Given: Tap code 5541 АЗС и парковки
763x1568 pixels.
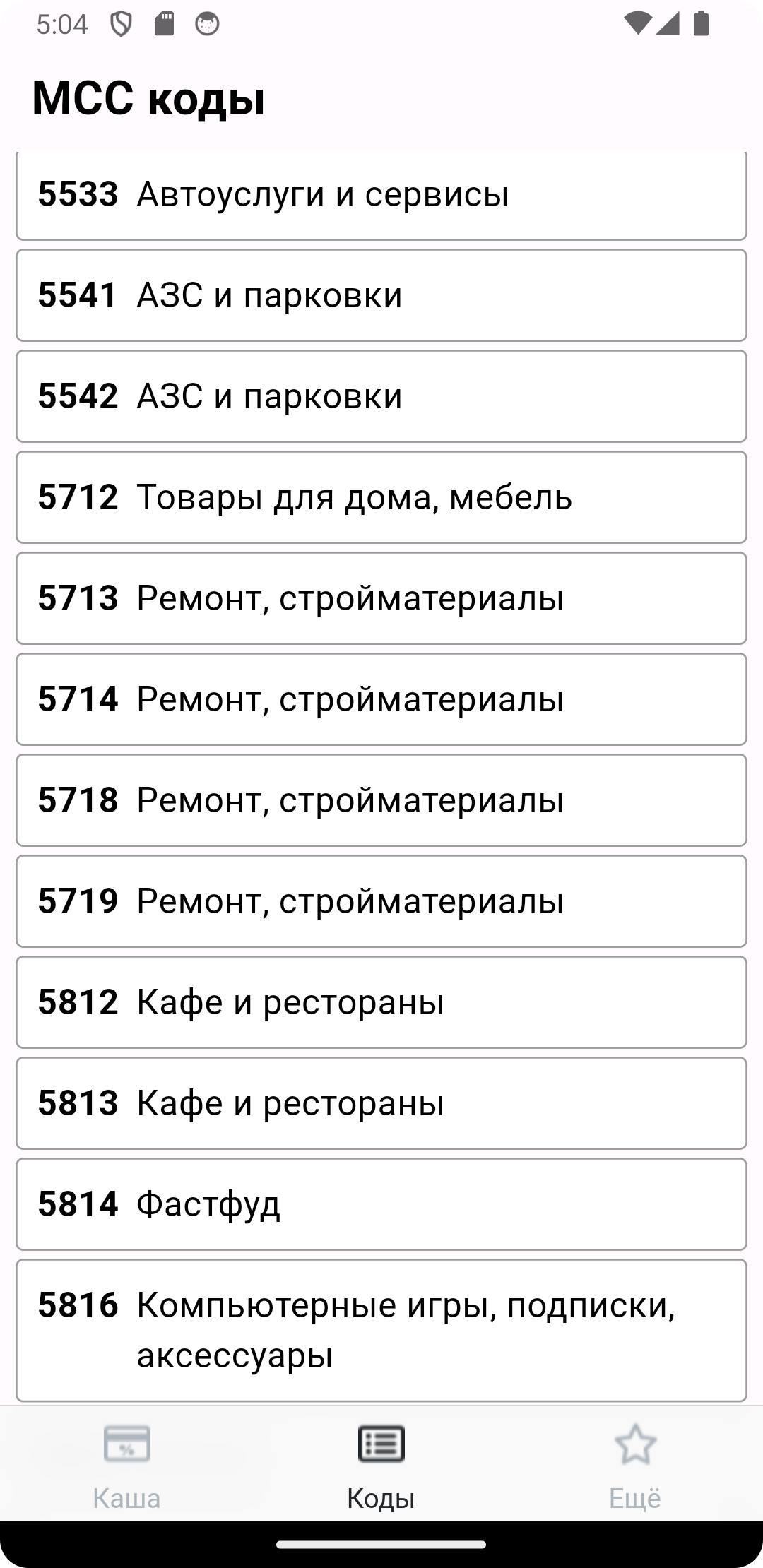Looking at the screenshot, I should (381, 295).
